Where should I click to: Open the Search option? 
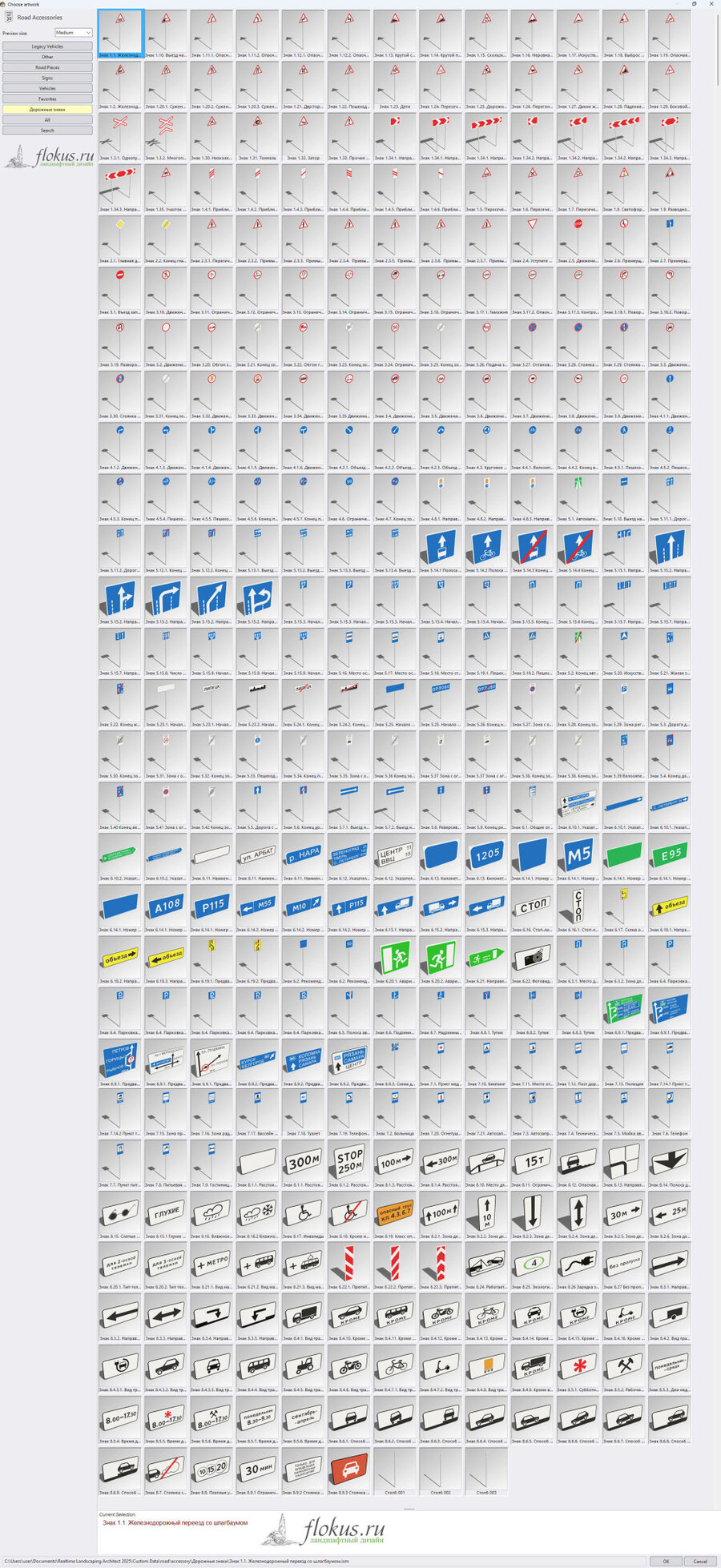(x=47, y=130)
